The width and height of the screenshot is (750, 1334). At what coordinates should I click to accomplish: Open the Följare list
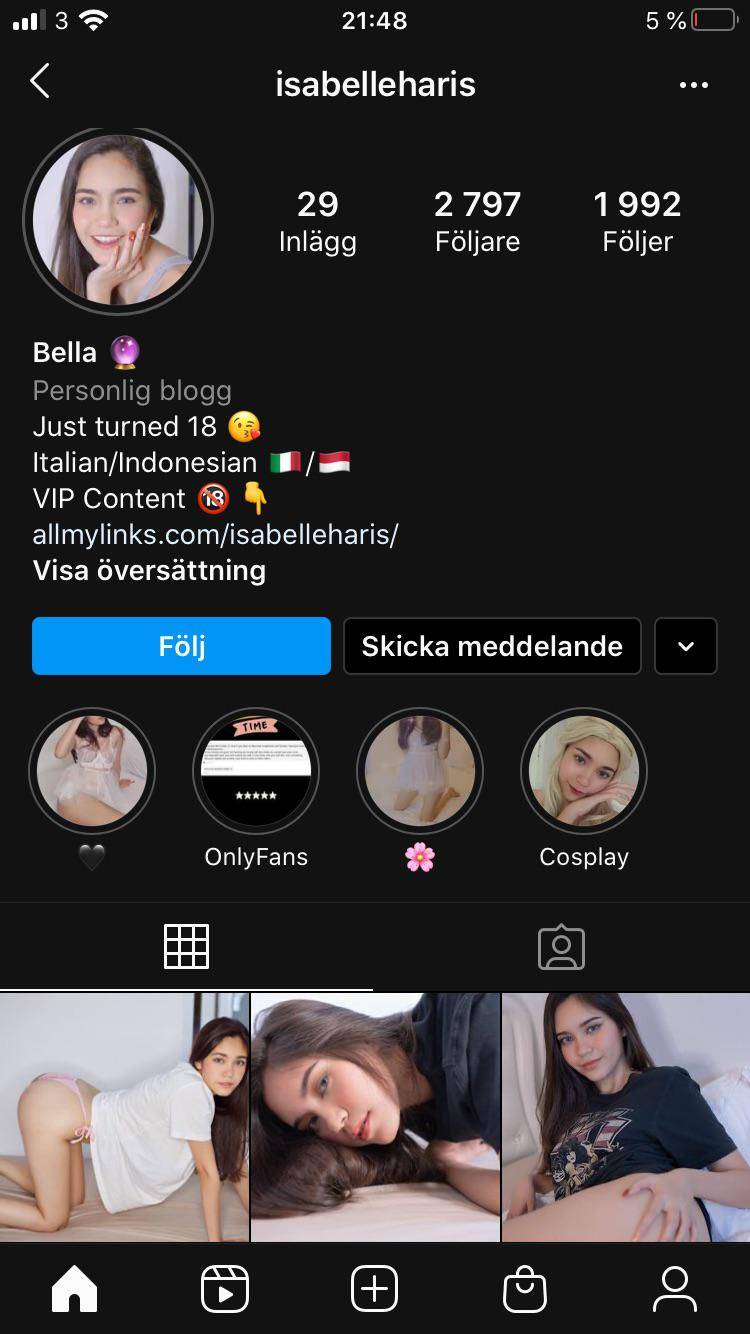pos(477,221)
